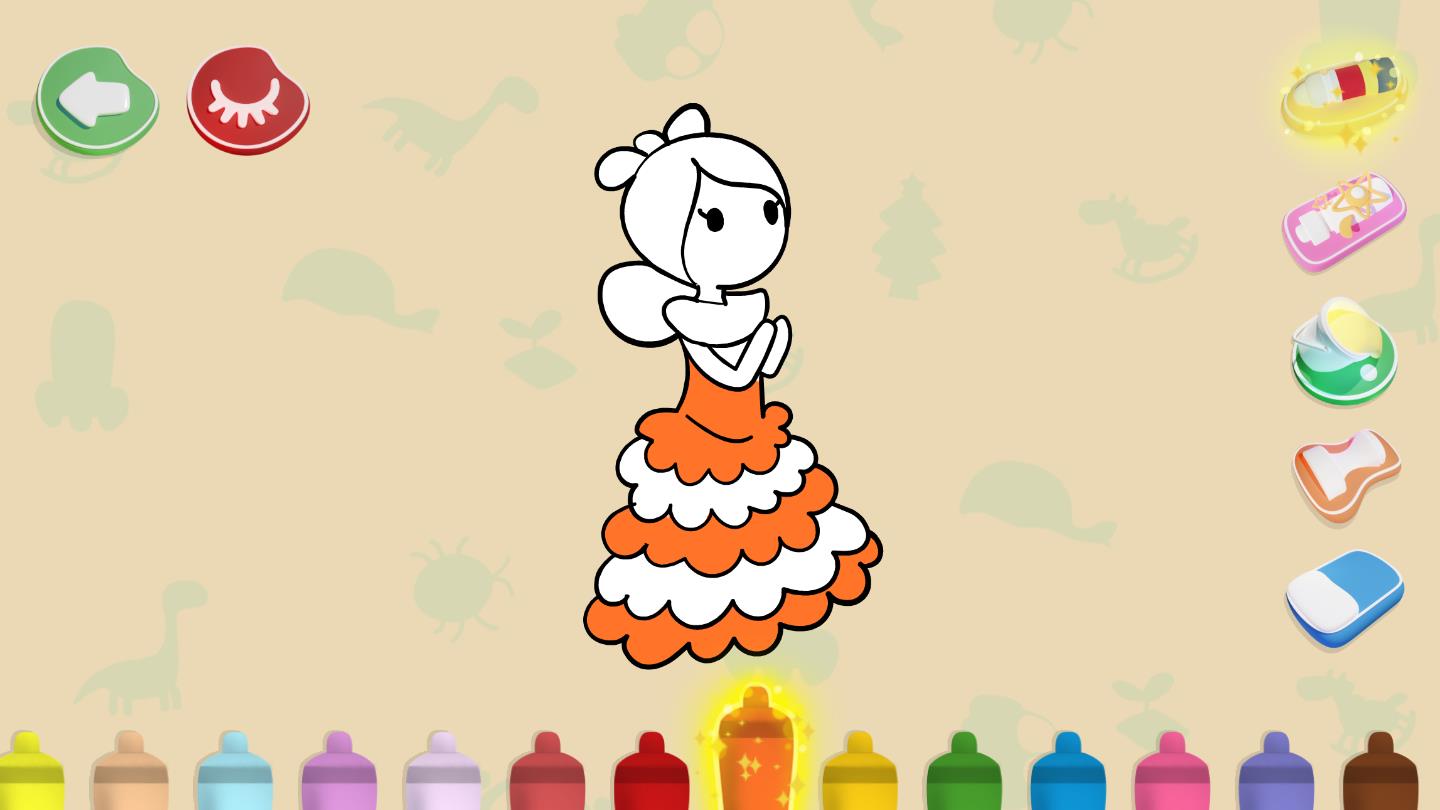The image size is (1440, 810).
Task: Choose the green paint bottle
Action: point(963,775)
